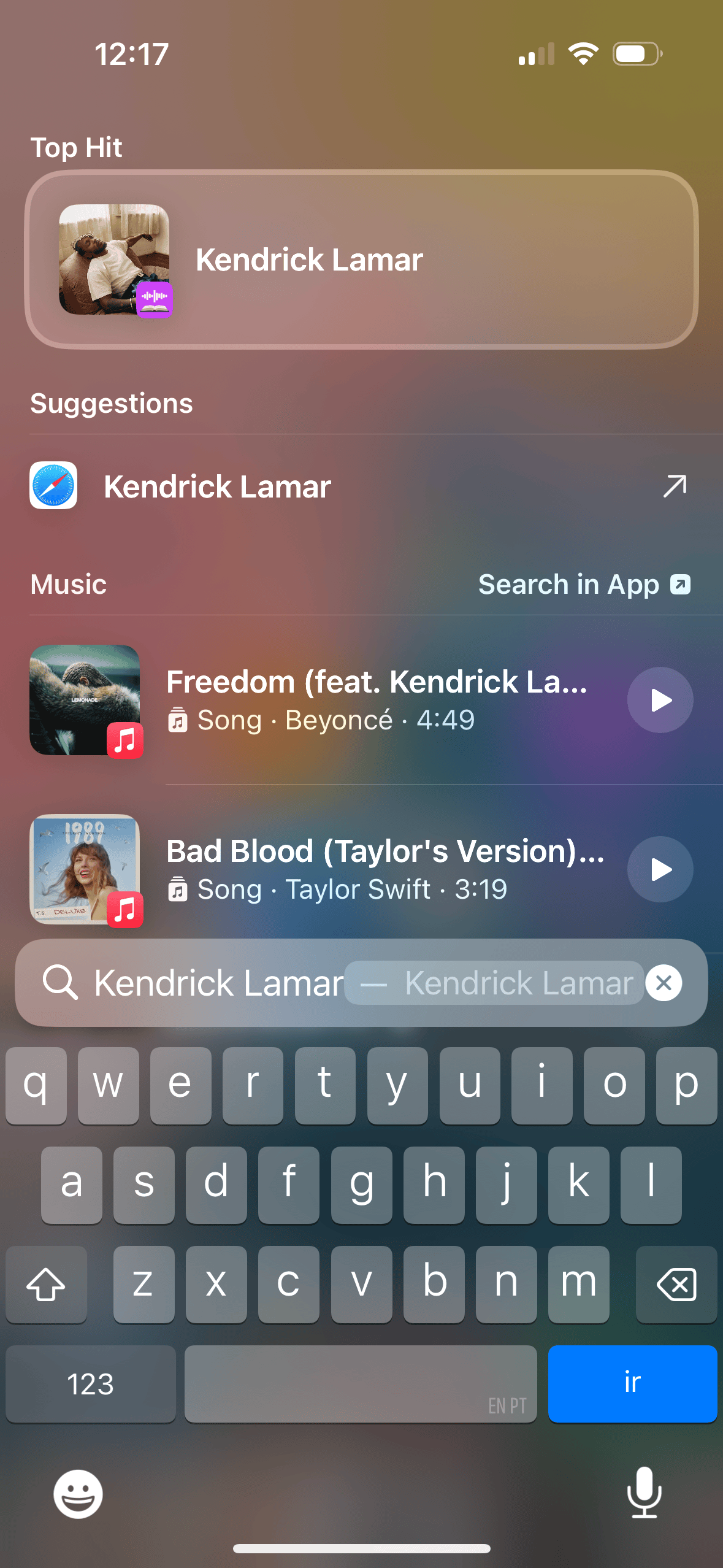Clear the search text
This screenshot has height=1568, width=723.
tap(664, 983)
